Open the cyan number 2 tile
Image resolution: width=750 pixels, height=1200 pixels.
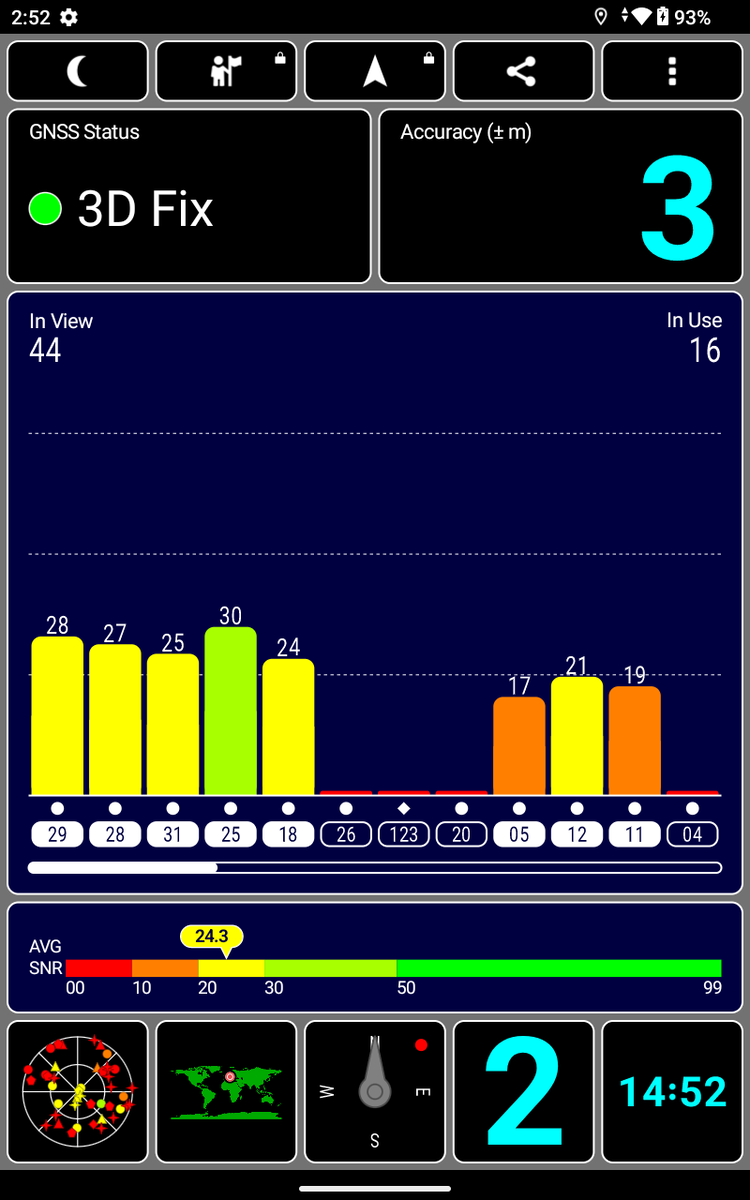[523, 1091]
